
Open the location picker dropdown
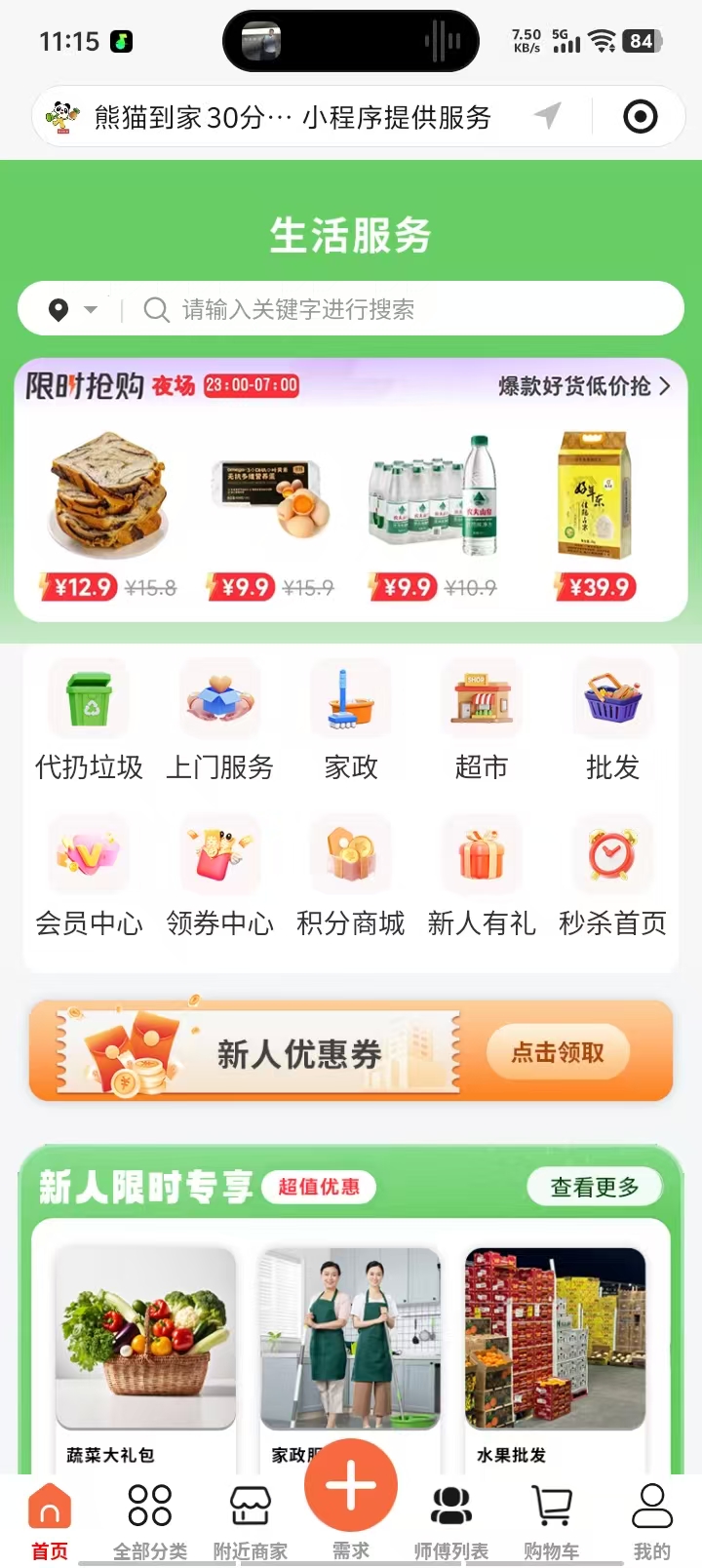click(74, 310)
